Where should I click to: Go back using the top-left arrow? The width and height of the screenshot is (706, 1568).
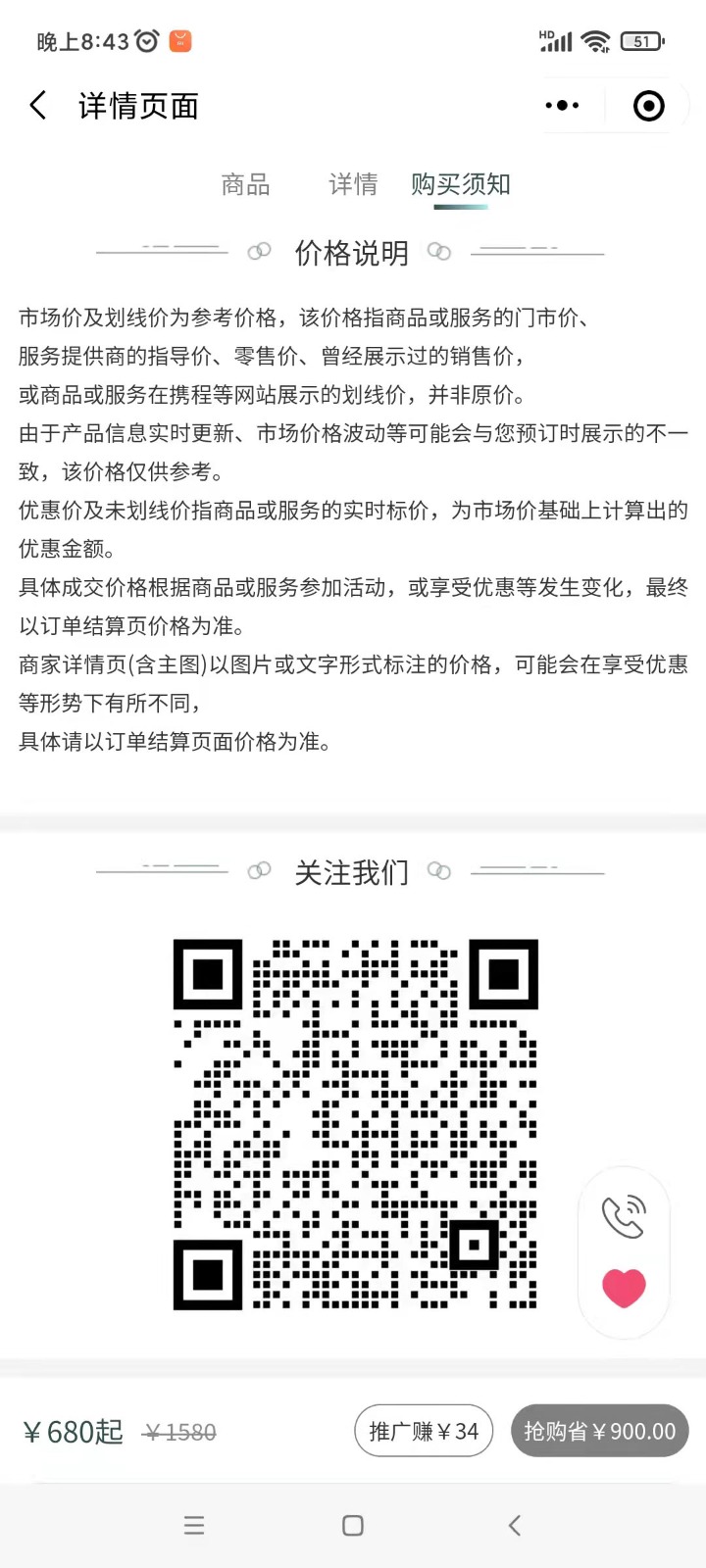click(38, 105)
